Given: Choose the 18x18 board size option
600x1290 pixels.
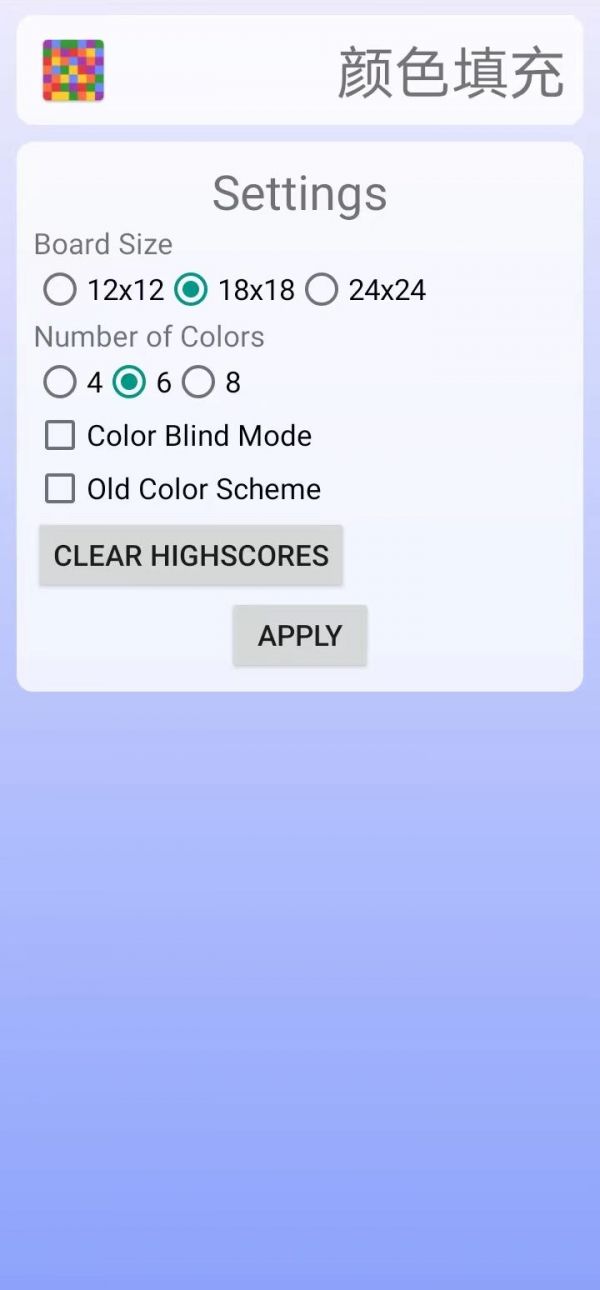Looking at the screenshot, I should tap(191, 290).
